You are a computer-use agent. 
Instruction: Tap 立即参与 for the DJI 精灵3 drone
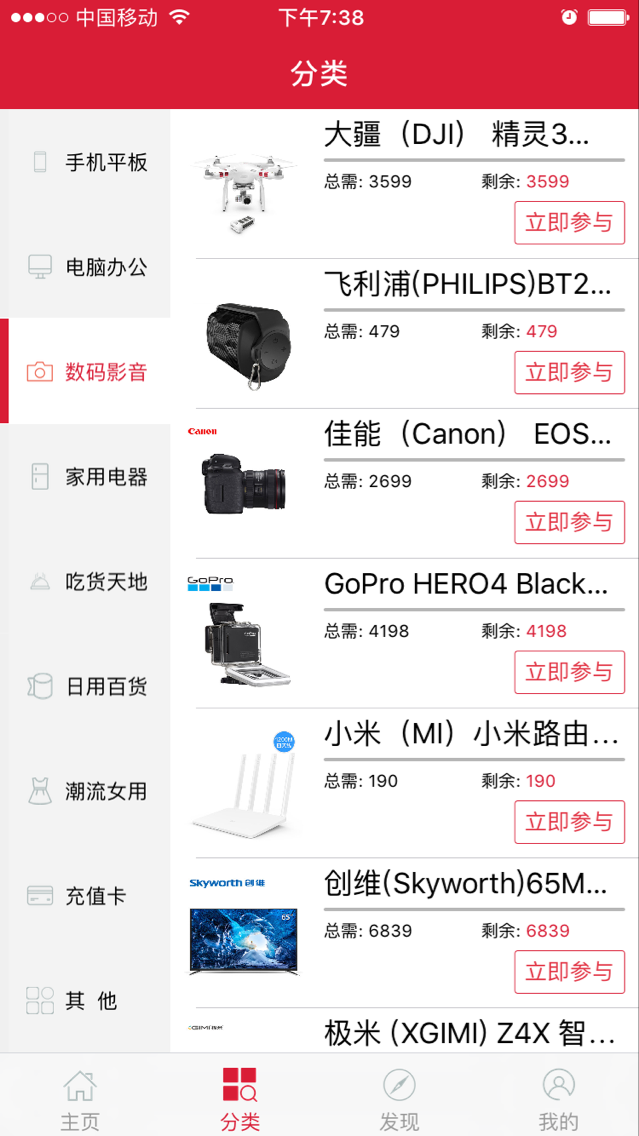(x=569, y=223)
